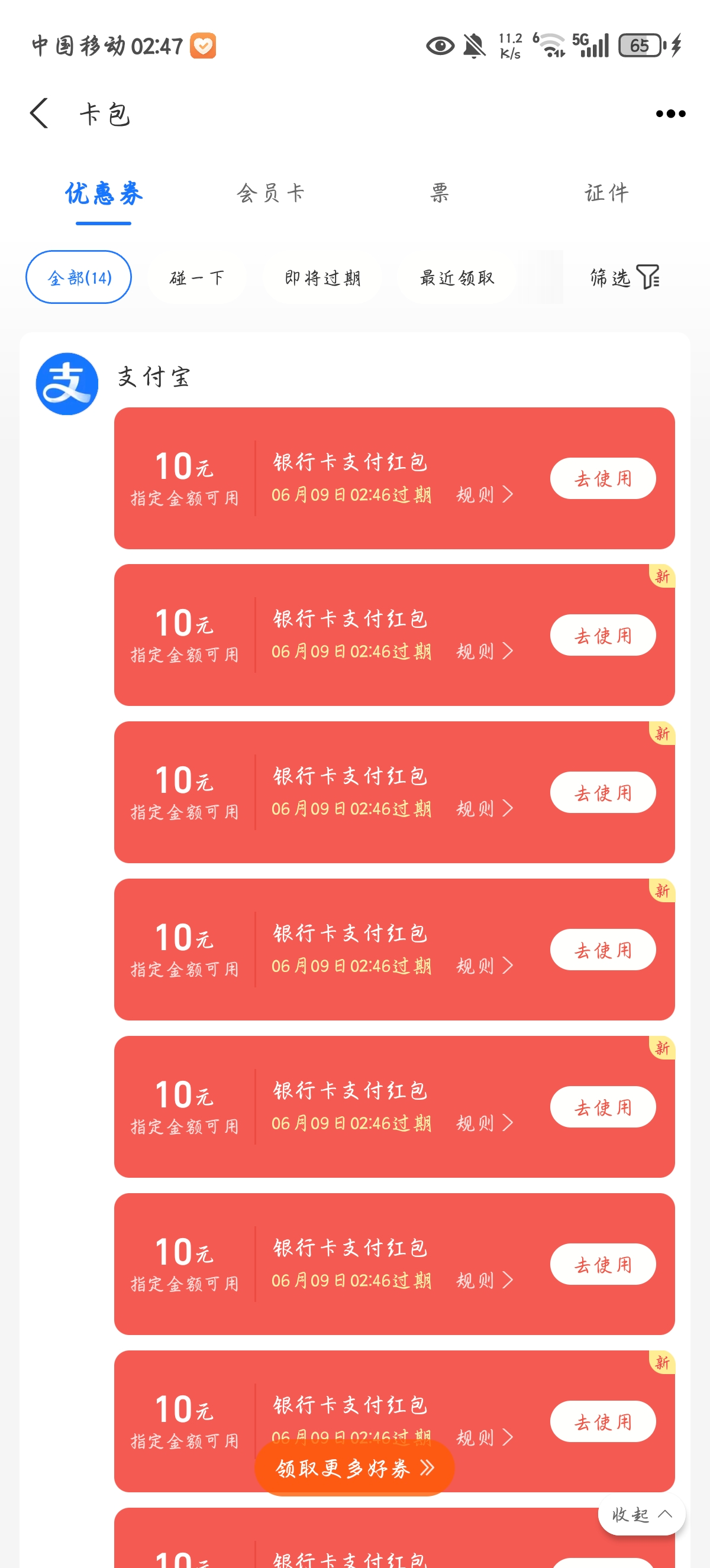Image resolution: width=710 pixels, height=1568 pixels.
Task: Show coupons under 即将过期
Action: pos(322,277)
